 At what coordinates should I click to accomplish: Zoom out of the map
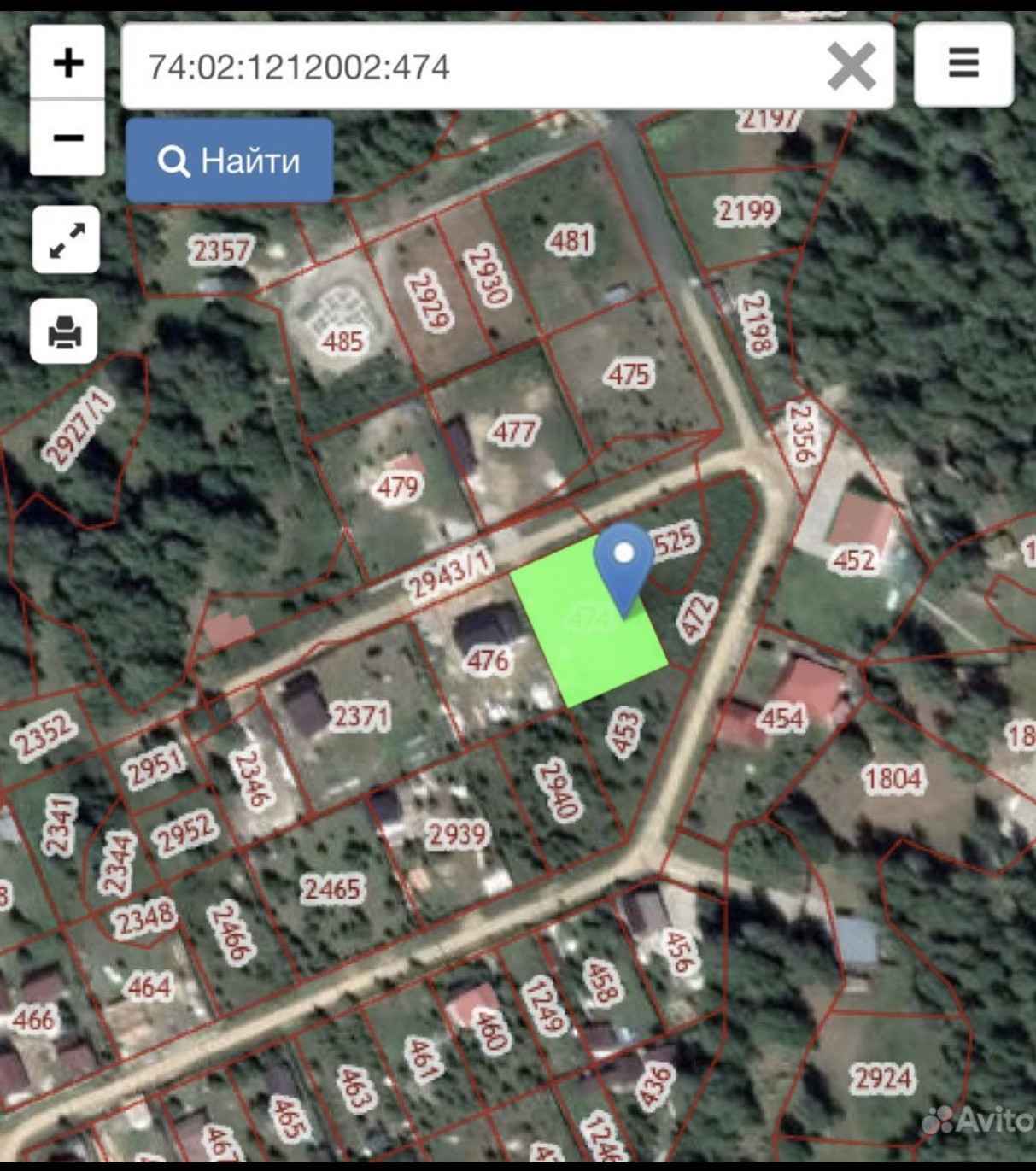click(x=67, y=138)
